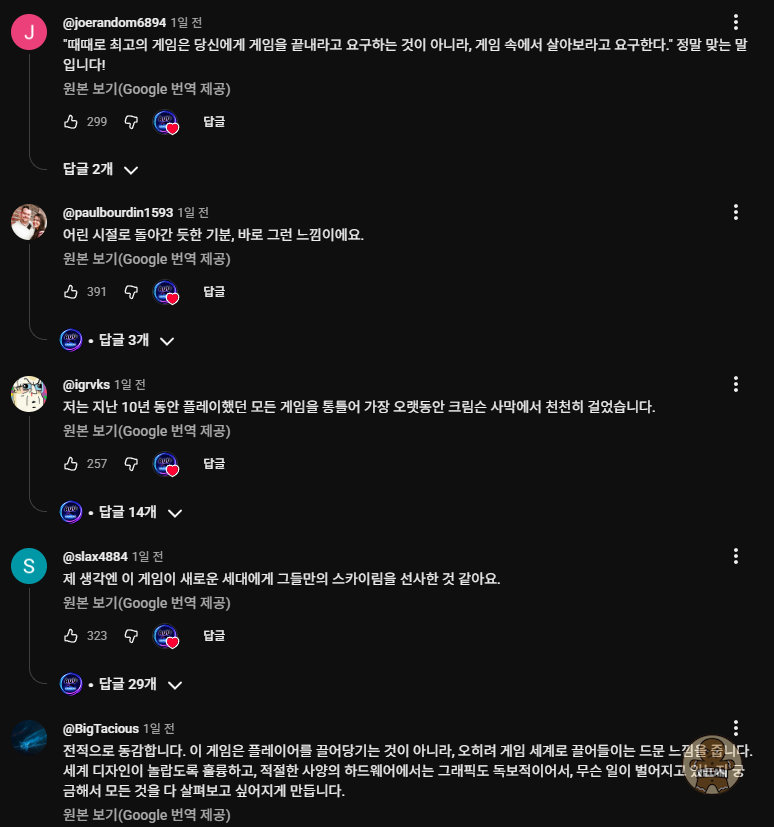
Task: Expand the 2 replies under @joerandom6894
Action: pos(100,170)
